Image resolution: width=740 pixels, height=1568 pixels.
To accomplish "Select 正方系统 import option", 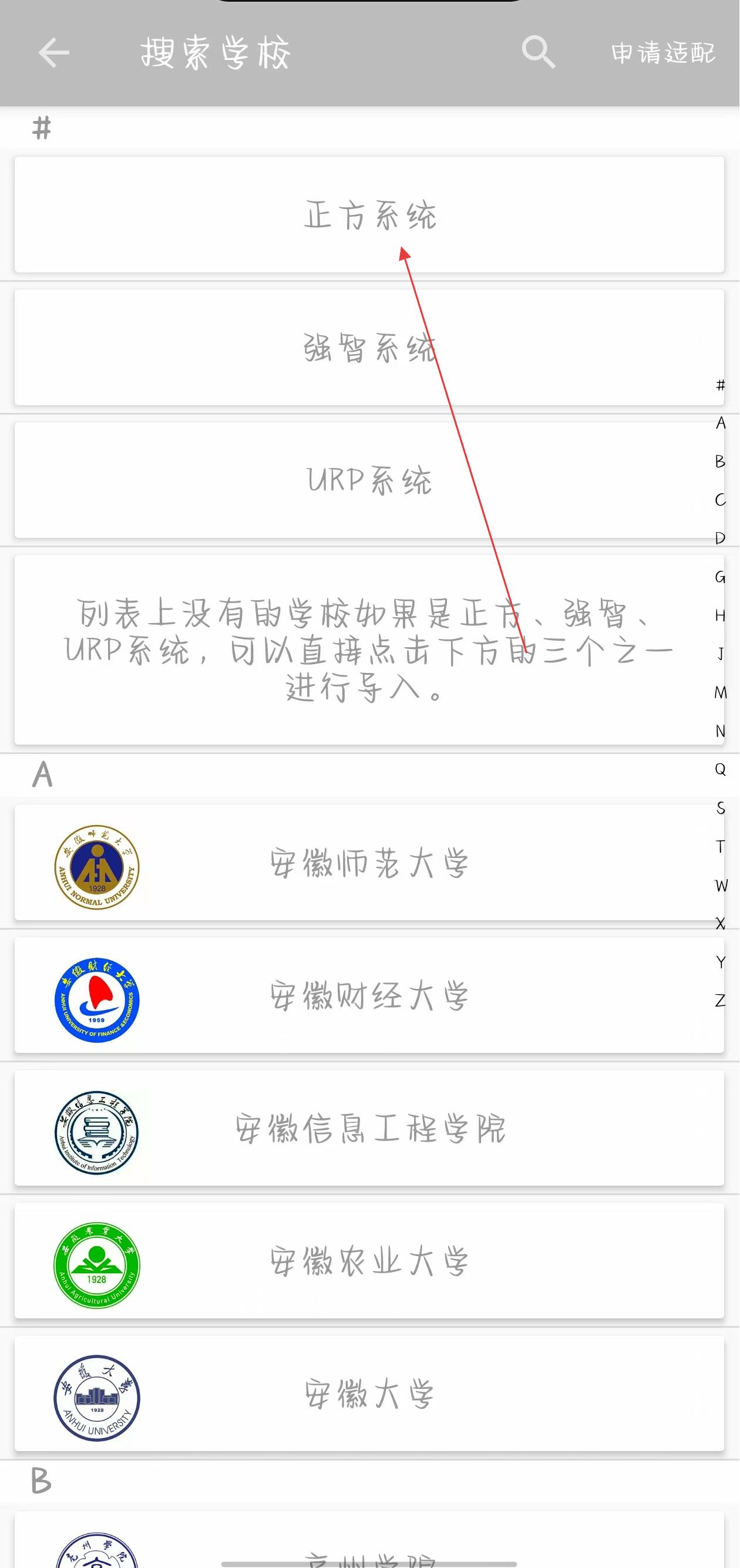I will click(x=369, y=215).
